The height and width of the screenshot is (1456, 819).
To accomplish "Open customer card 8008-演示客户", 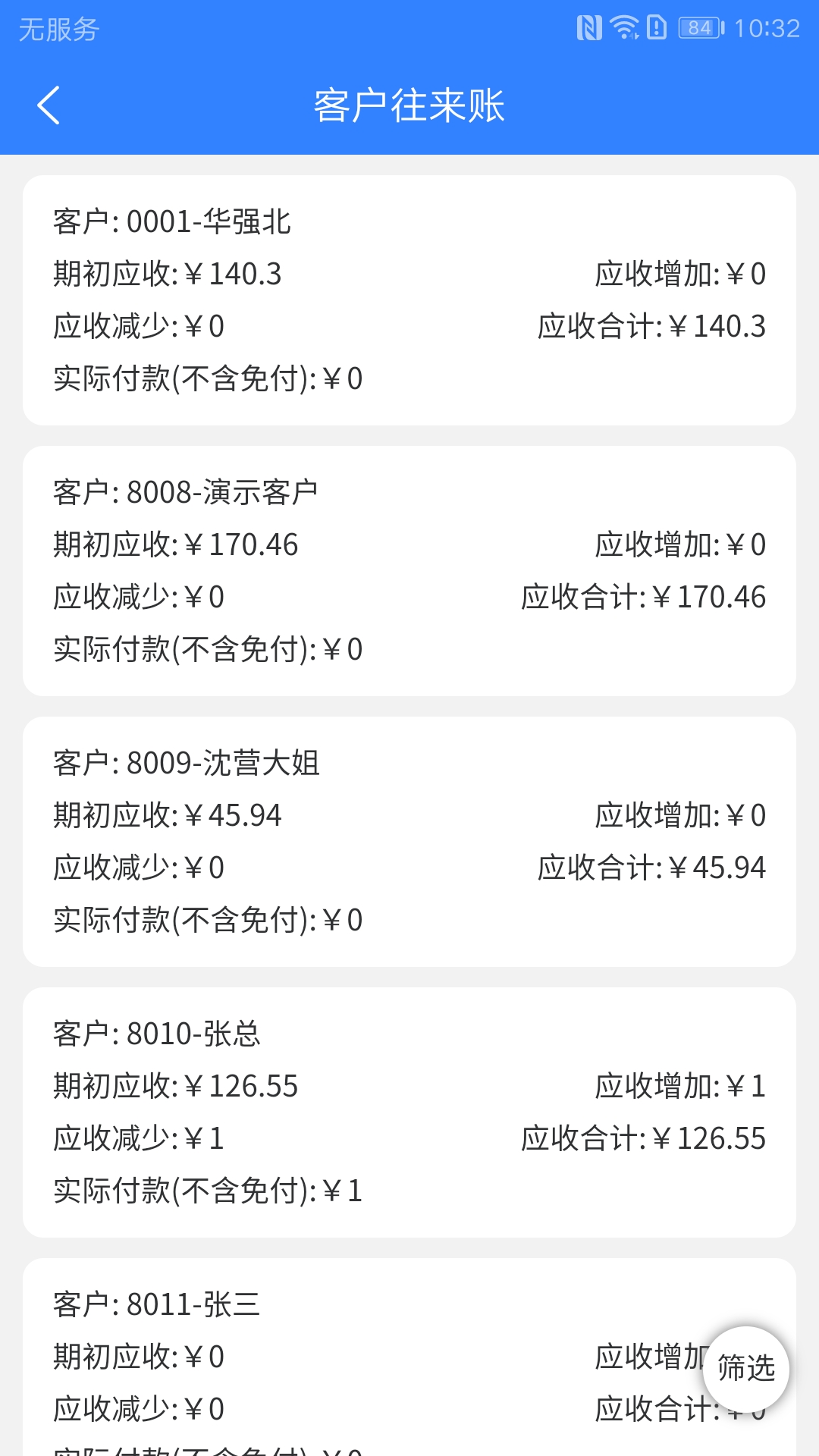I will point(409,571).
